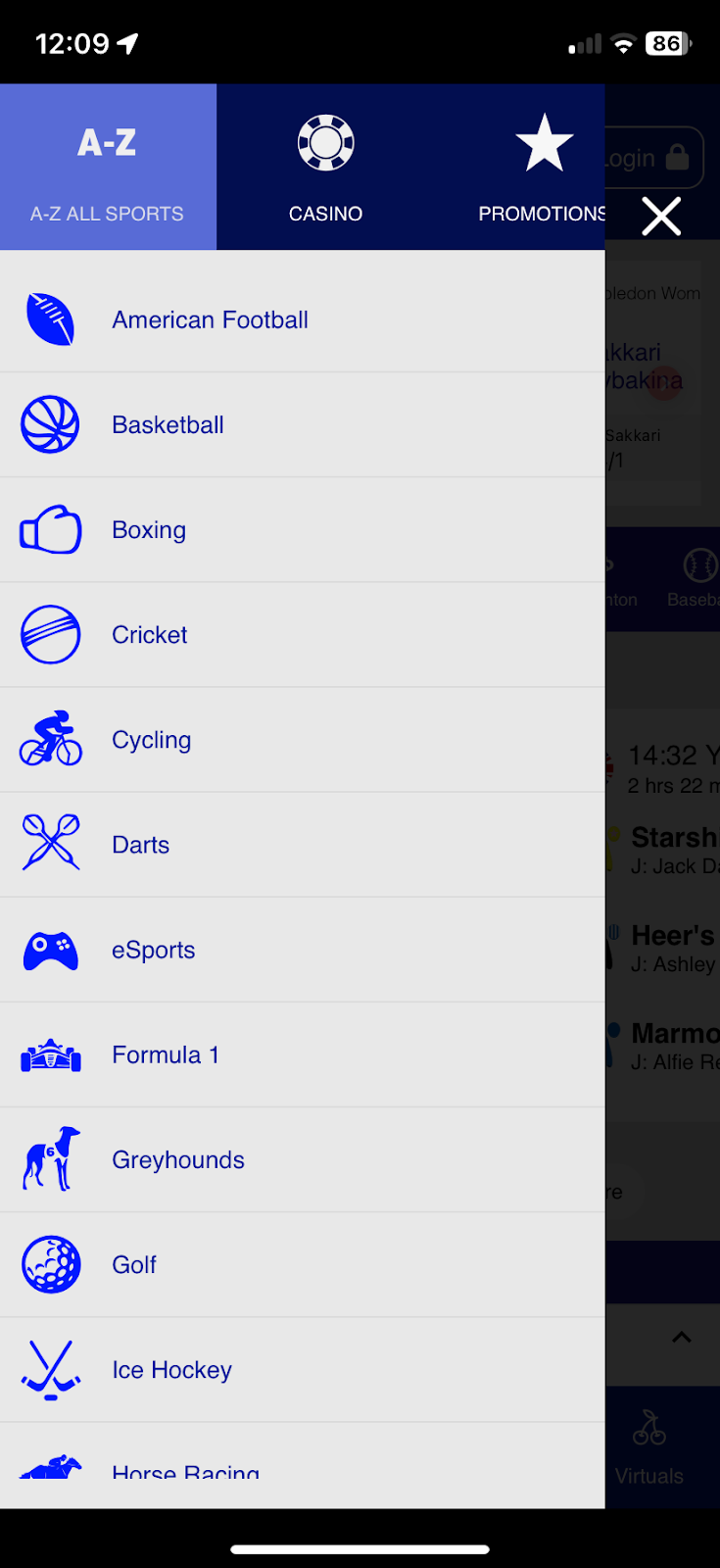Open the Promotions tab
The height and width of the screenshot is (1568, 720).
(x=542, y=167)
